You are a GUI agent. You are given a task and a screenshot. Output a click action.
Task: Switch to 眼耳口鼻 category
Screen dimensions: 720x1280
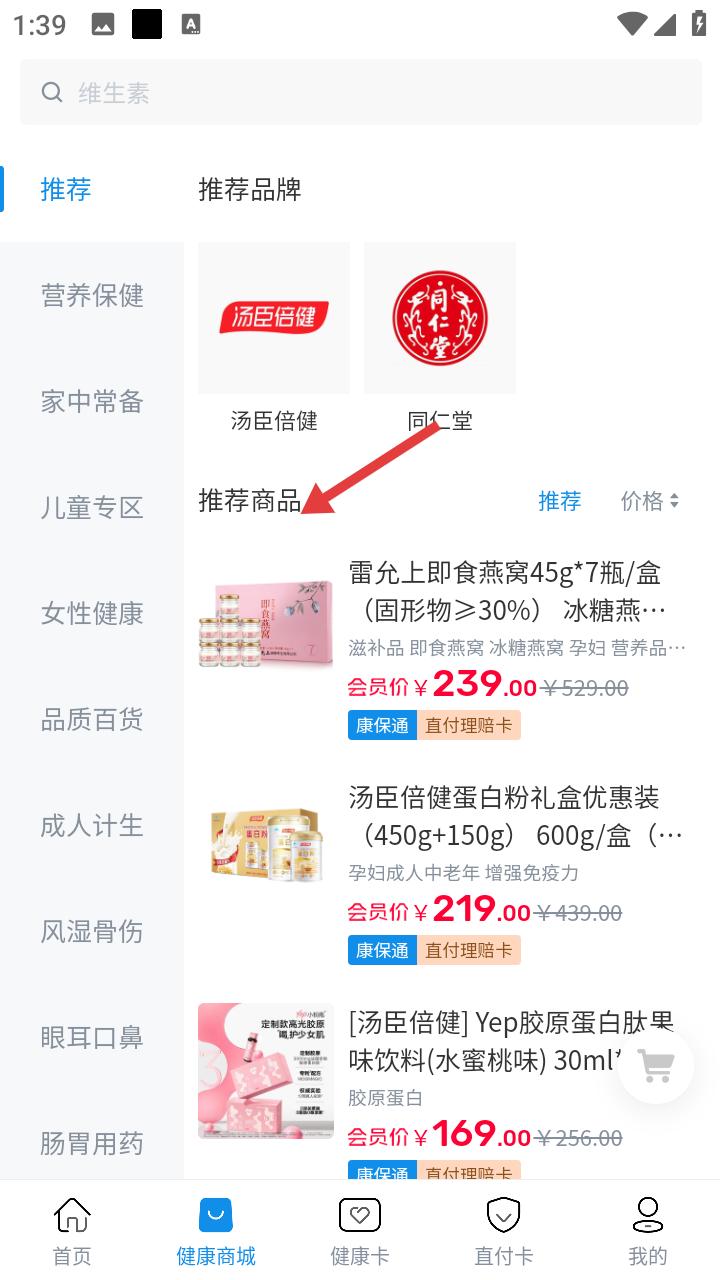(x=92, y=1038)
